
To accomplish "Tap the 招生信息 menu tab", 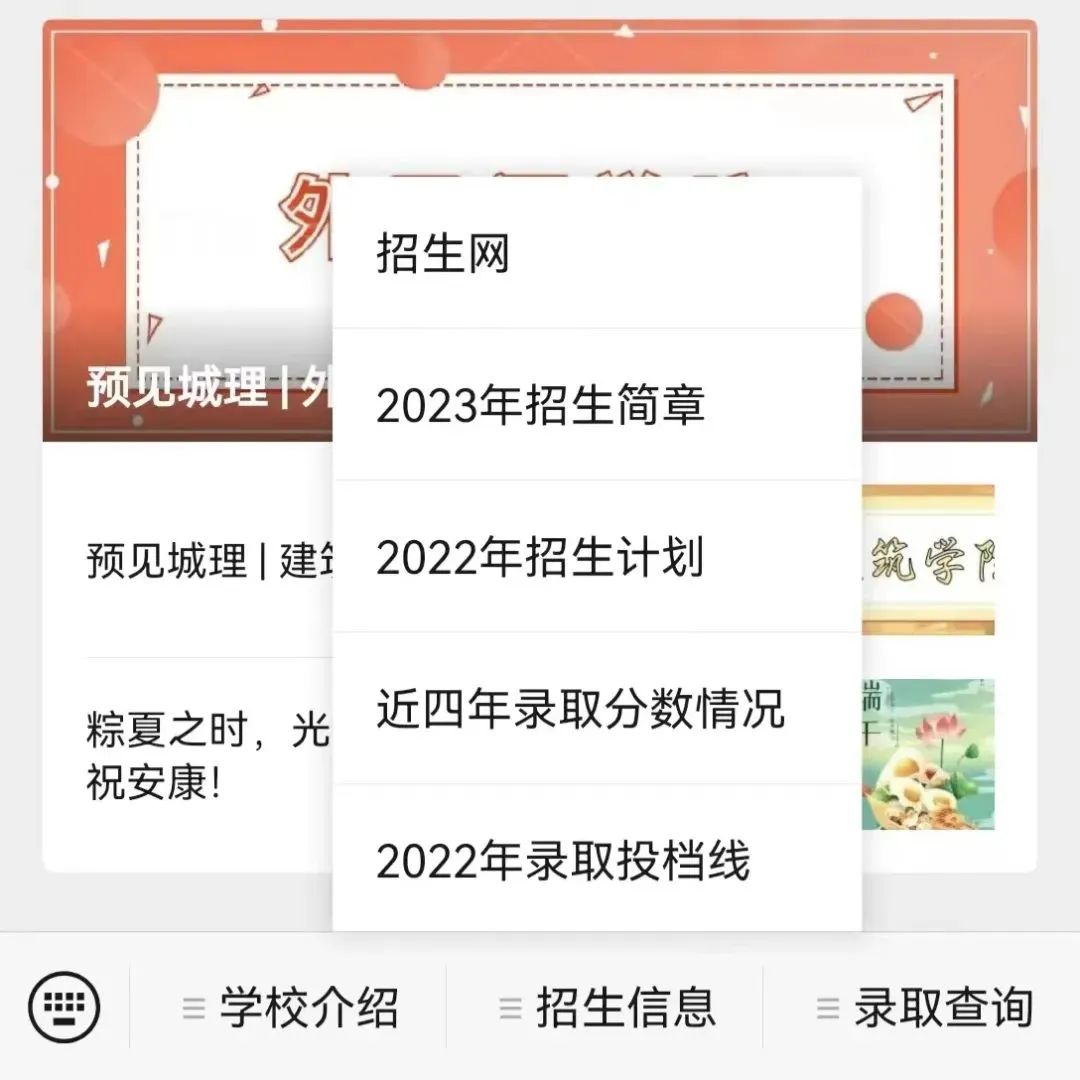I will (x=607, y=1006).
